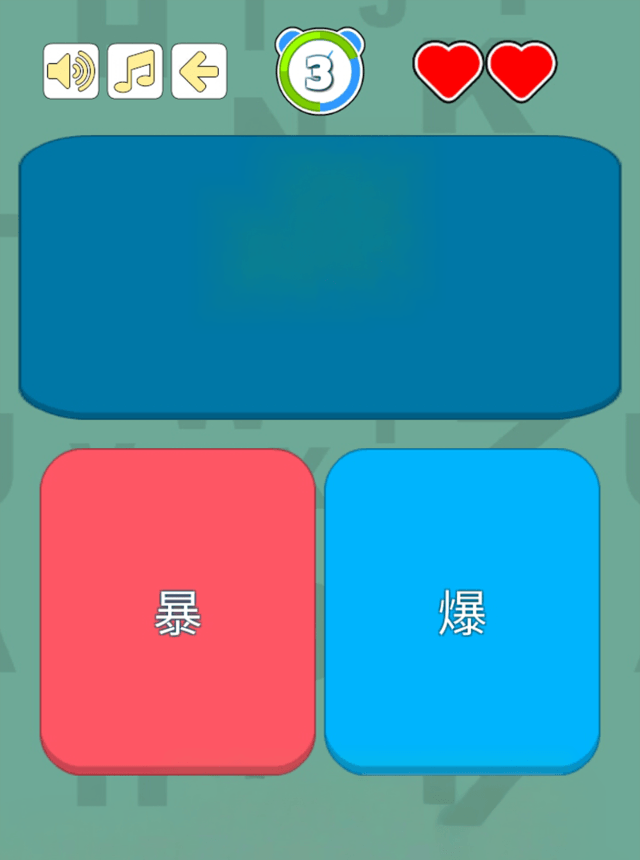This screenshot has width=640, height=860.
Task: Go back using the arrow icon
Action: (199, 71)
